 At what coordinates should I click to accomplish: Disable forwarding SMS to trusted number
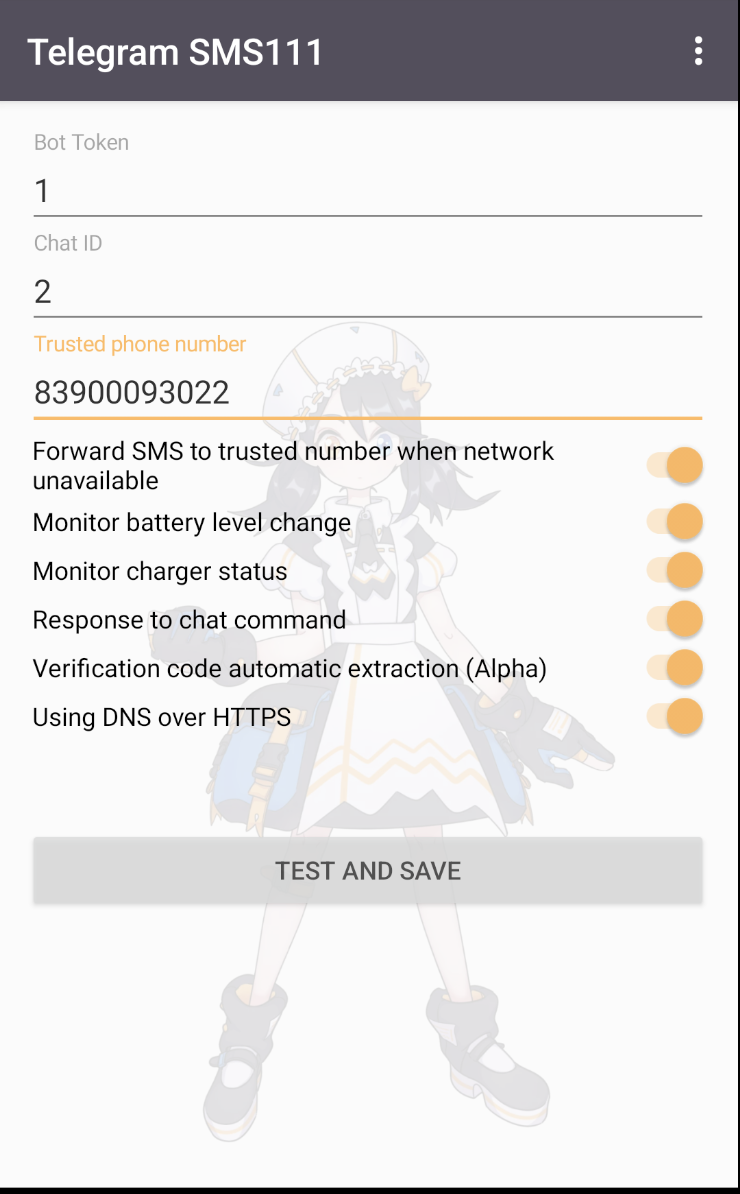coord(675,466)
